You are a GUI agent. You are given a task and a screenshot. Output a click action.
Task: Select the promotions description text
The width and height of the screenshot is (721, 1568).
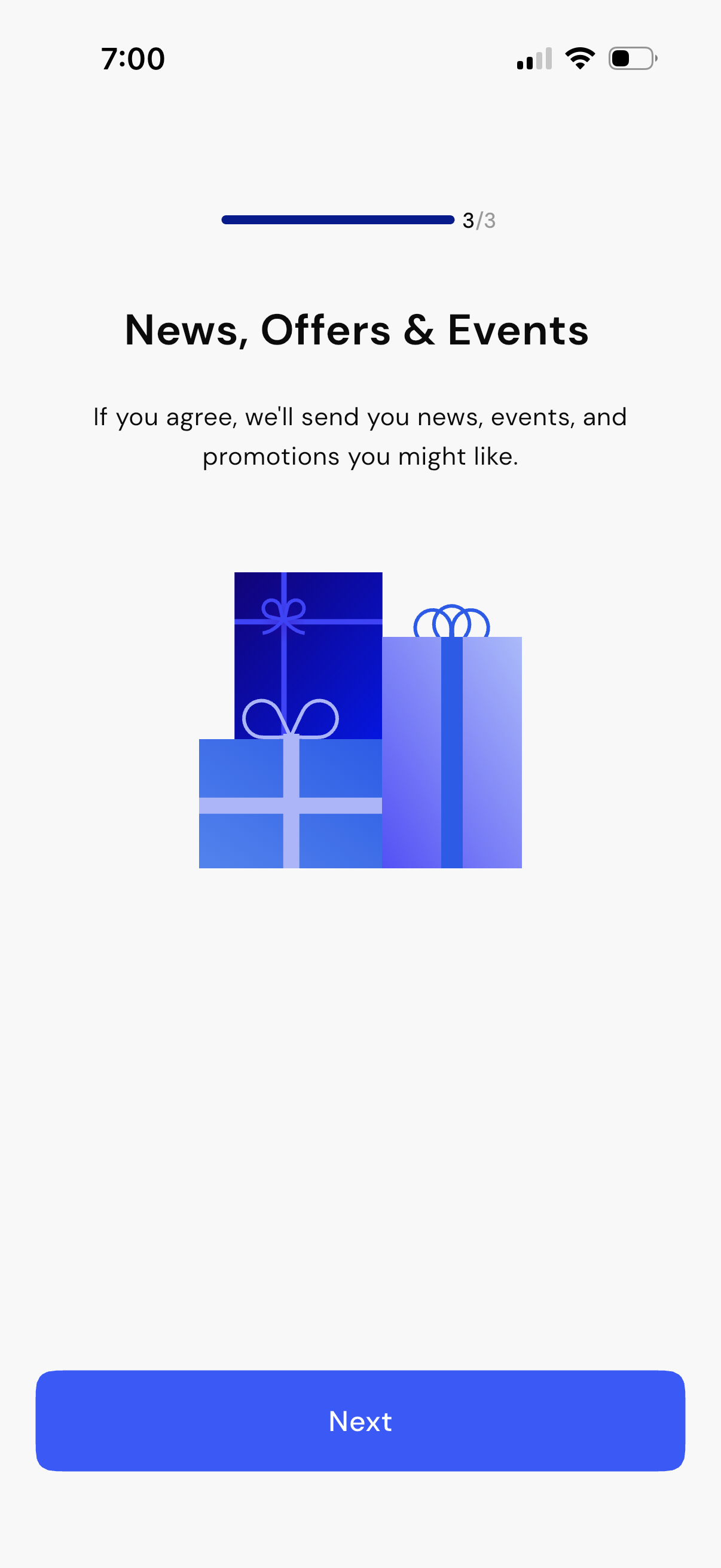(360, 435)
